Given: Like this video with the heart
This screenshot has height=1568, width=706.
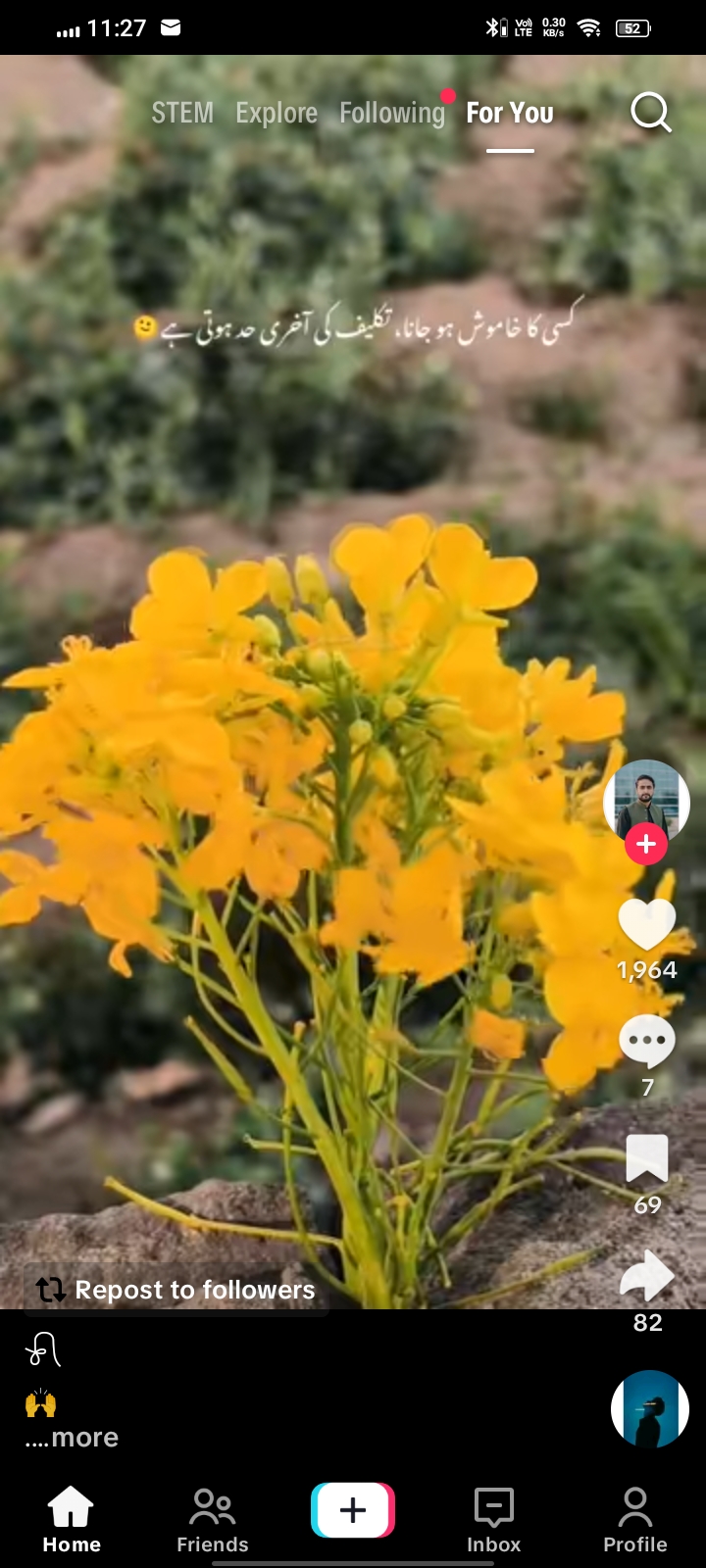Looking at the screenshot, I should click(x=646, y=923).
